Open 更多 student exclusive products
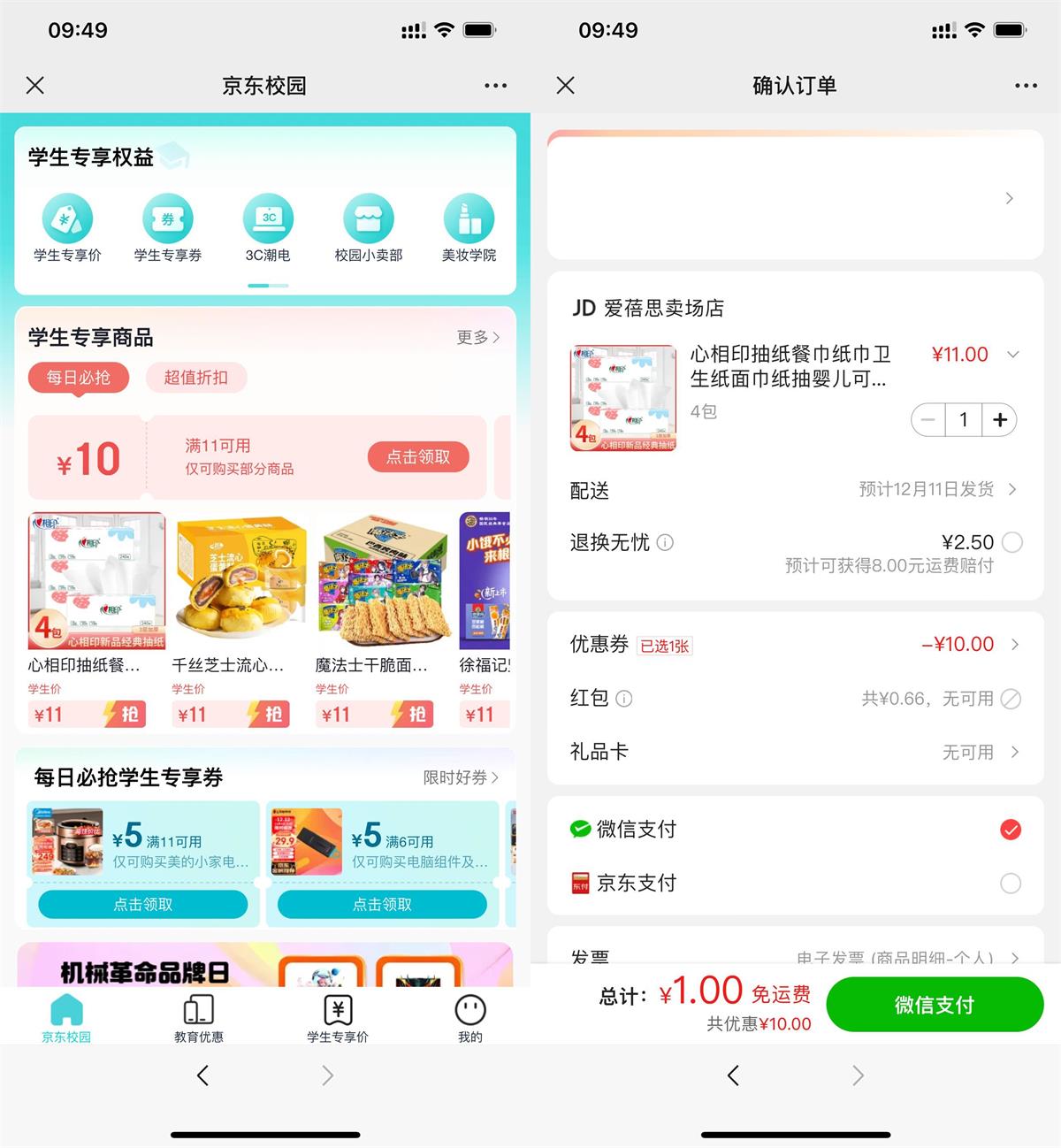The image size is (1061, 1148). (478, 337)
